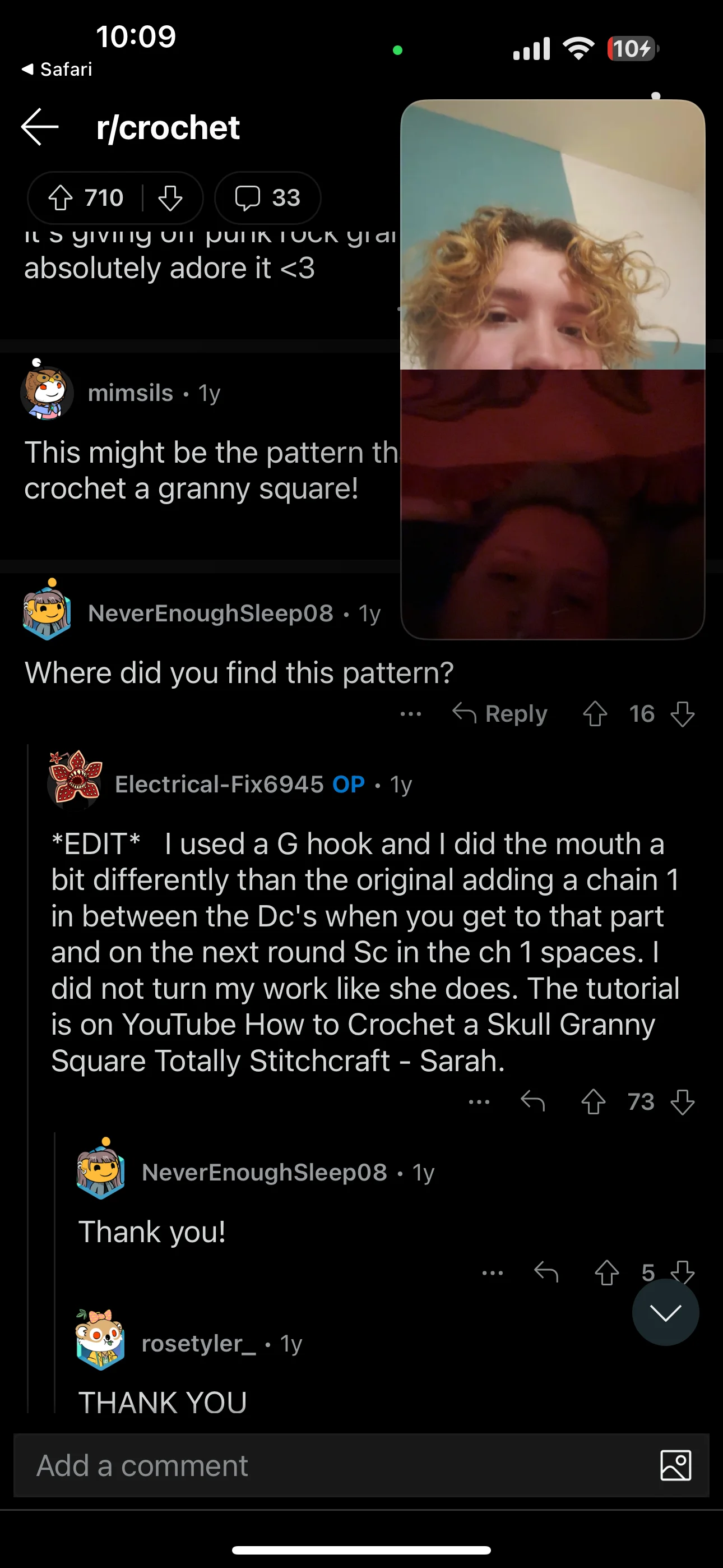Downvote the comment with 73 votes
The image size is (723, 1568).
click(x=682, y=1101)
